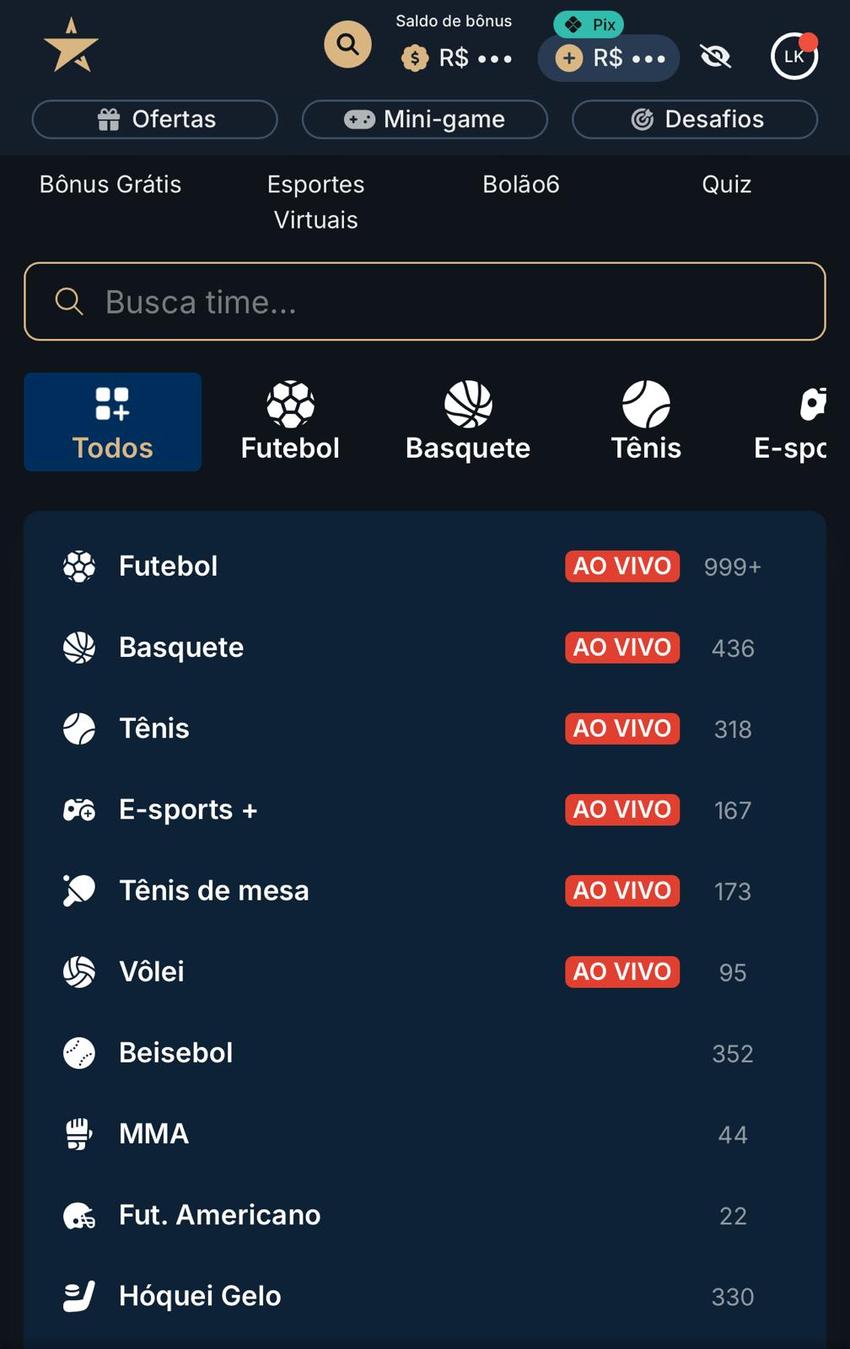
Task: Open search using the magnifier icon
Action: [x=347, y=45]
